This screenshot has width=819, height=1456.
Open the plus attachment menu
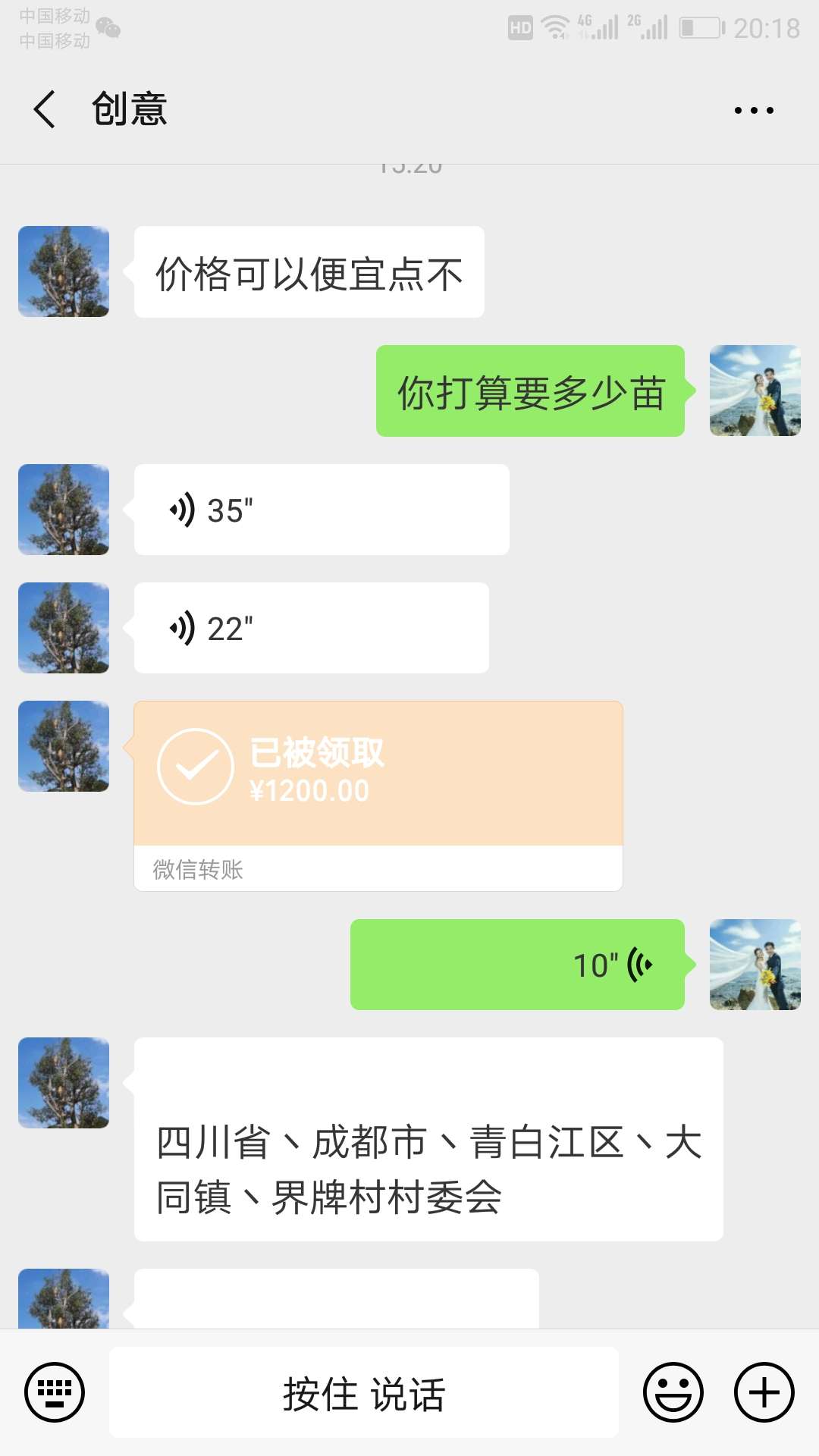pyautogui.click(x=764, y=1392)
